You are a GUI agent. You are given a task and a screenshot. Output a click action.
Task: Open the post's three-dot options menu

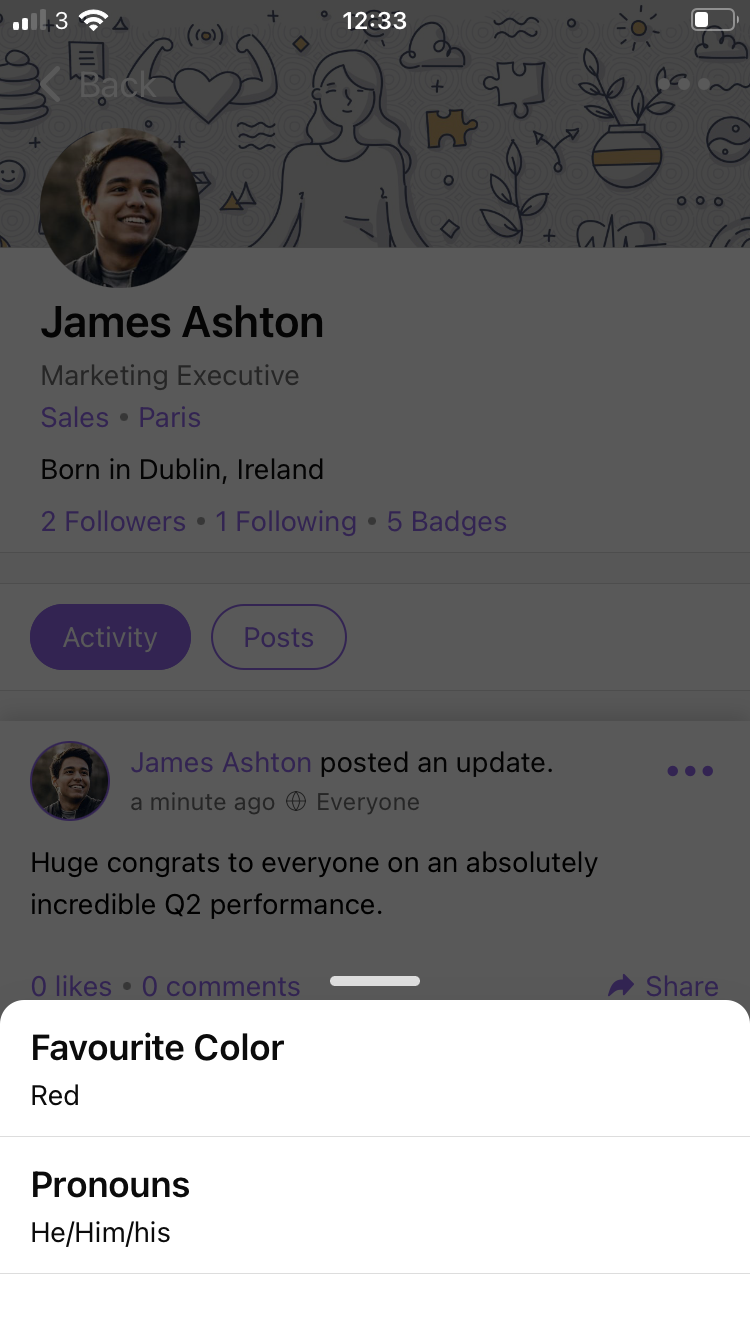pos(690,771)
